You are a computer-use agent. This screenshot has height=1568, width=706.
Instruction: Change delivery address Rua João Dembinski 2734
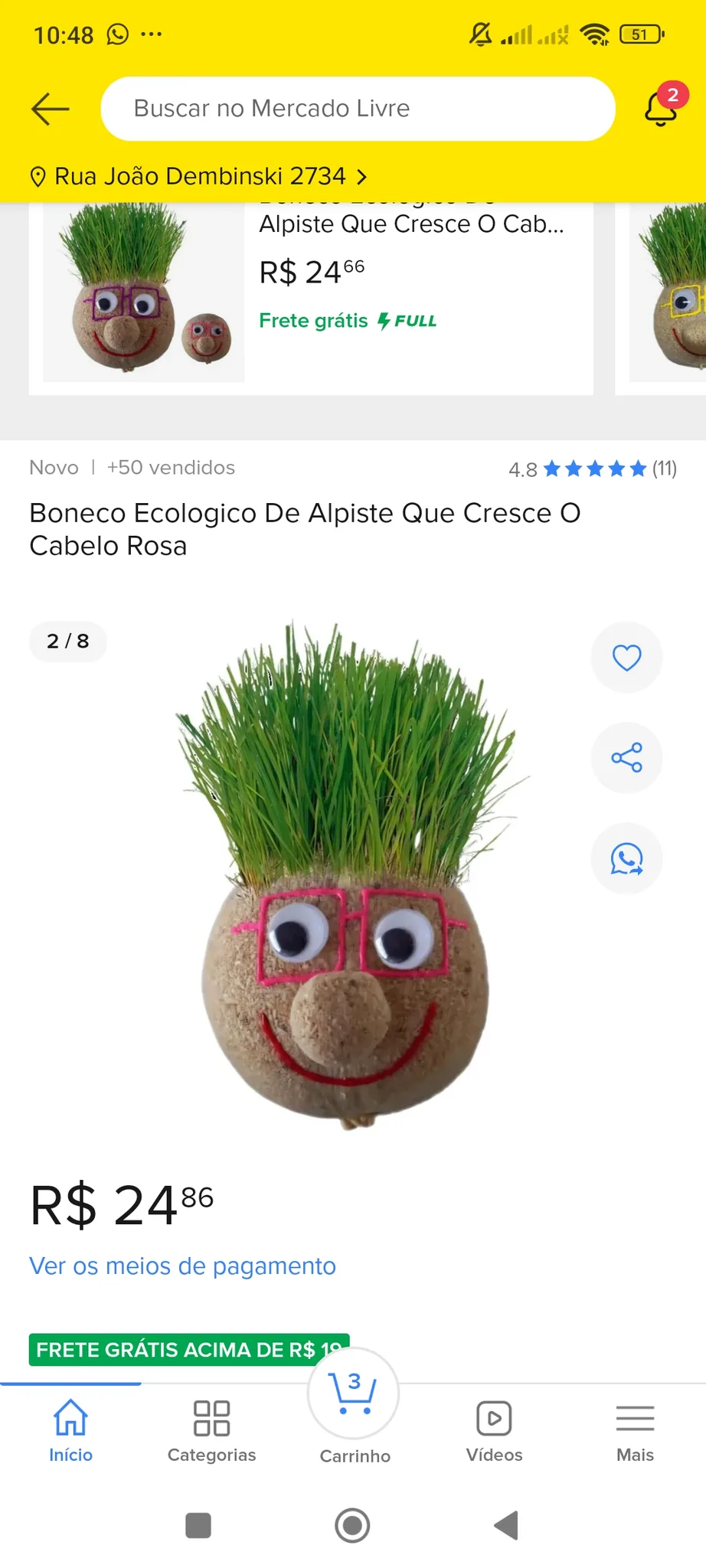pos(199,177)
